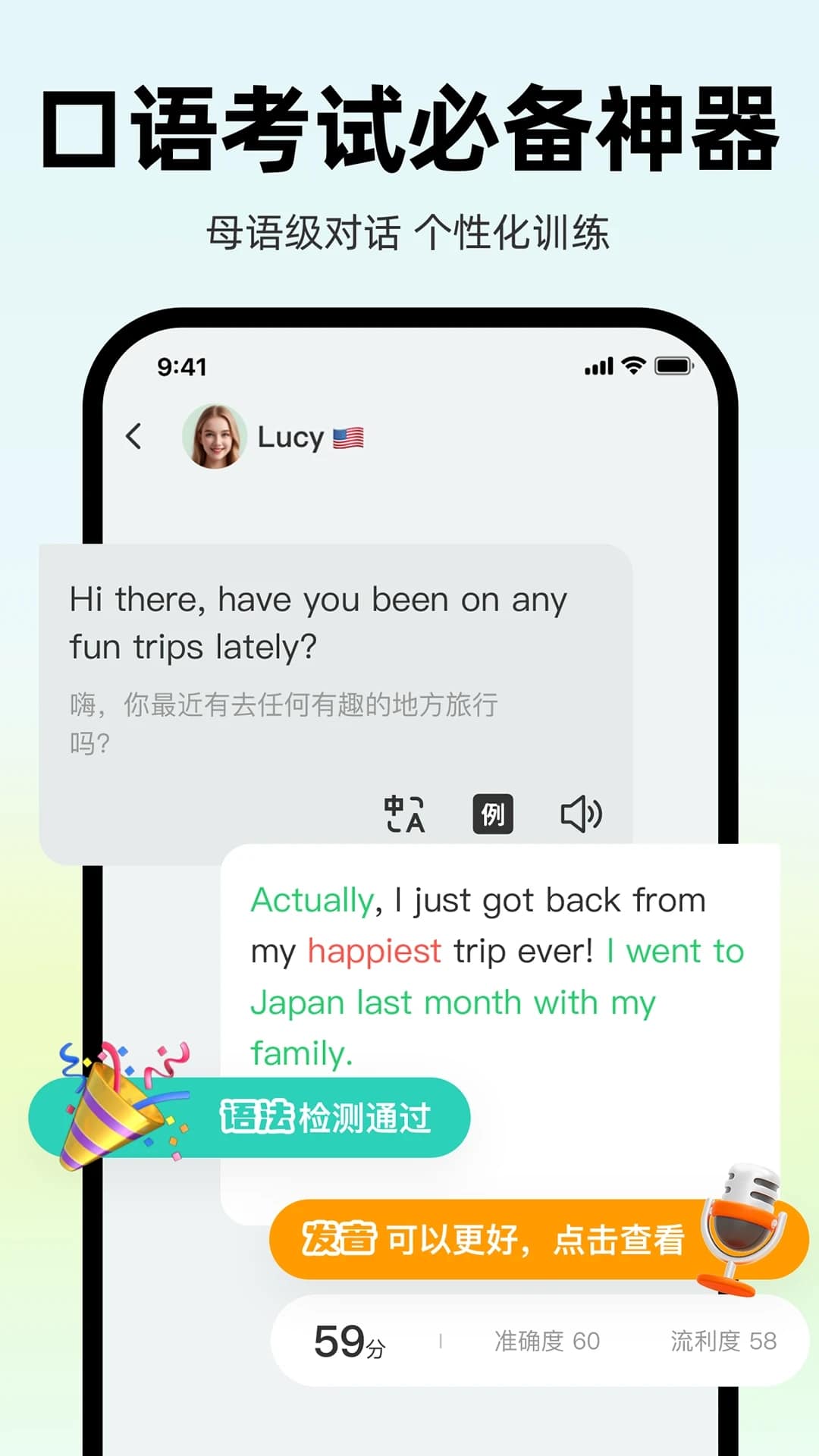Image resolution: width=819 pixels, height=1456 pixels.
Task: Select the highlighted word happiest
Action: point(375,951)
